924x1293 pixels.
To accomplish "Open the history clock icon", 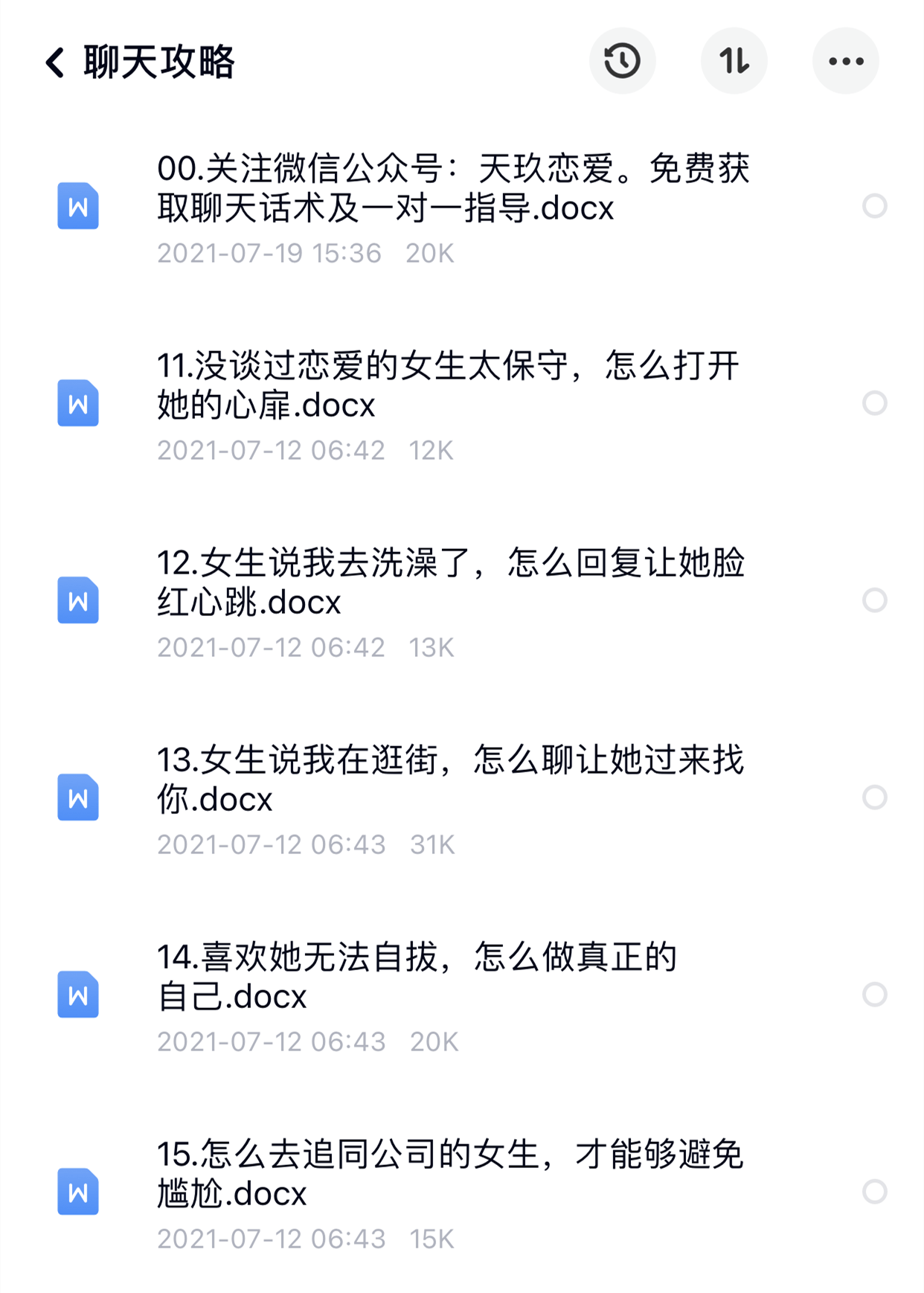I will [x=622, y=61].
